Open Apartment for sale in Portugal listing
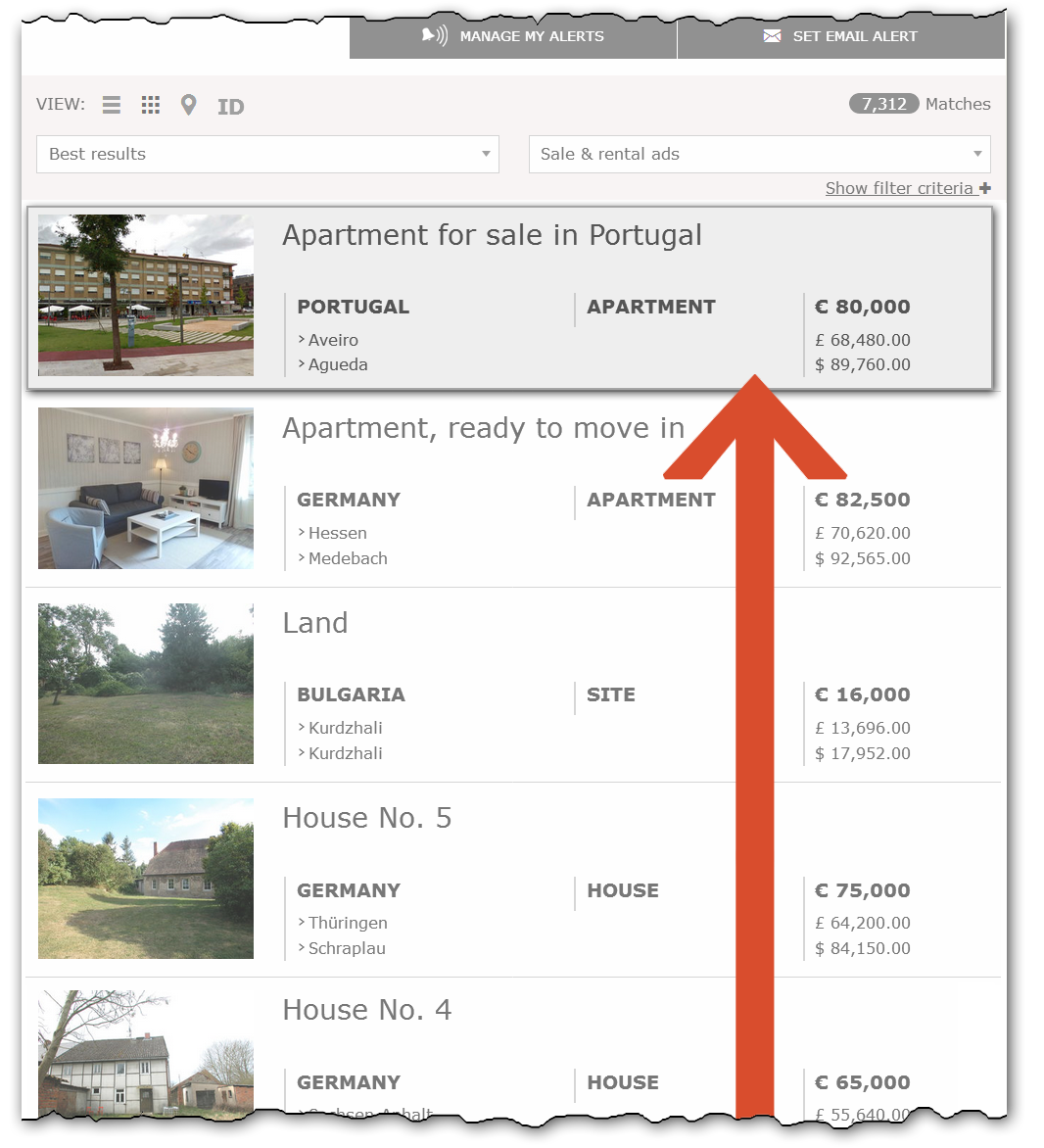This screenshot has height=1148, width=1044. [492, 236]
